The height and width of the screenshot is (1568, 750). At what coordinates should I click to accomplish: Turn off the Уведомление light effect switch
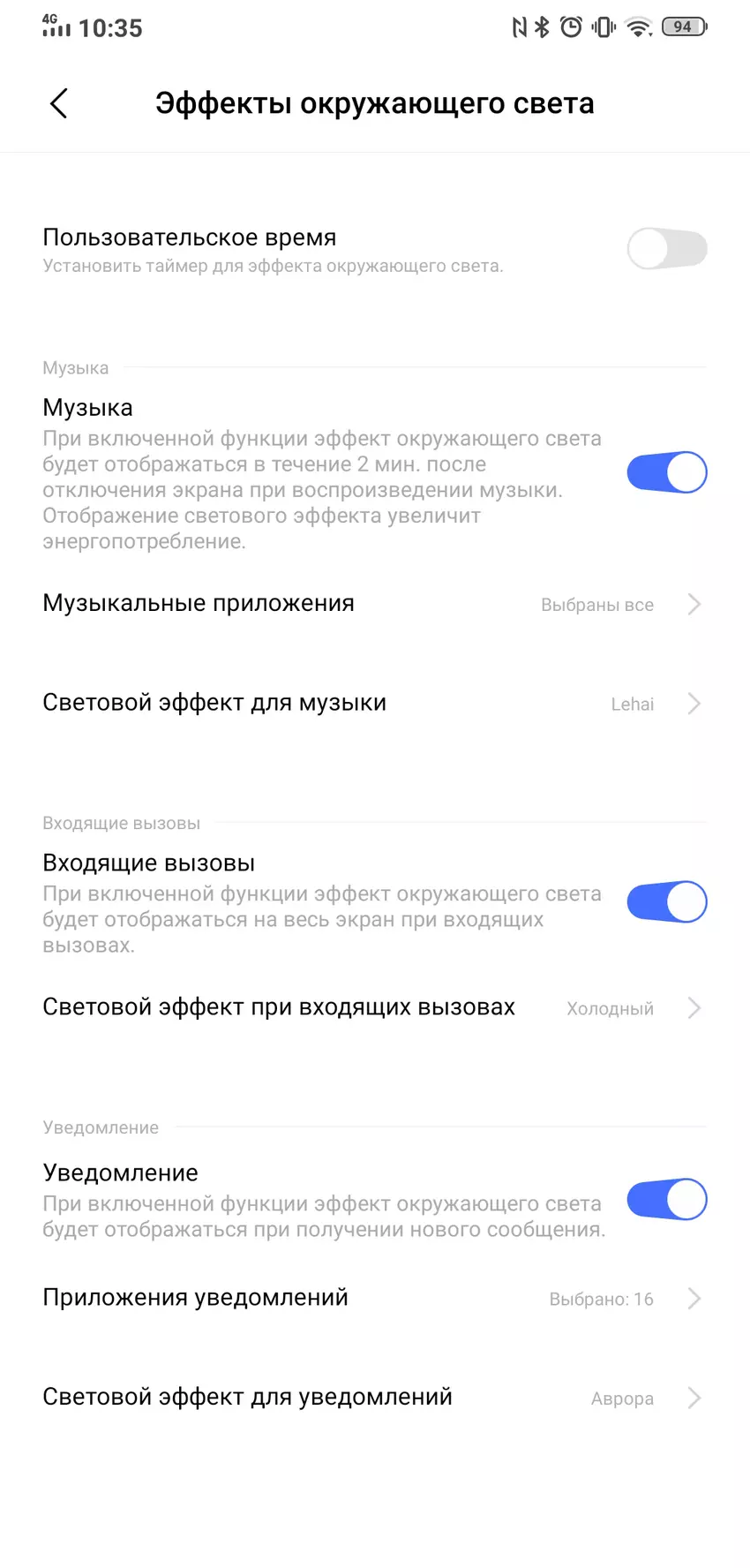(666, 1199)
